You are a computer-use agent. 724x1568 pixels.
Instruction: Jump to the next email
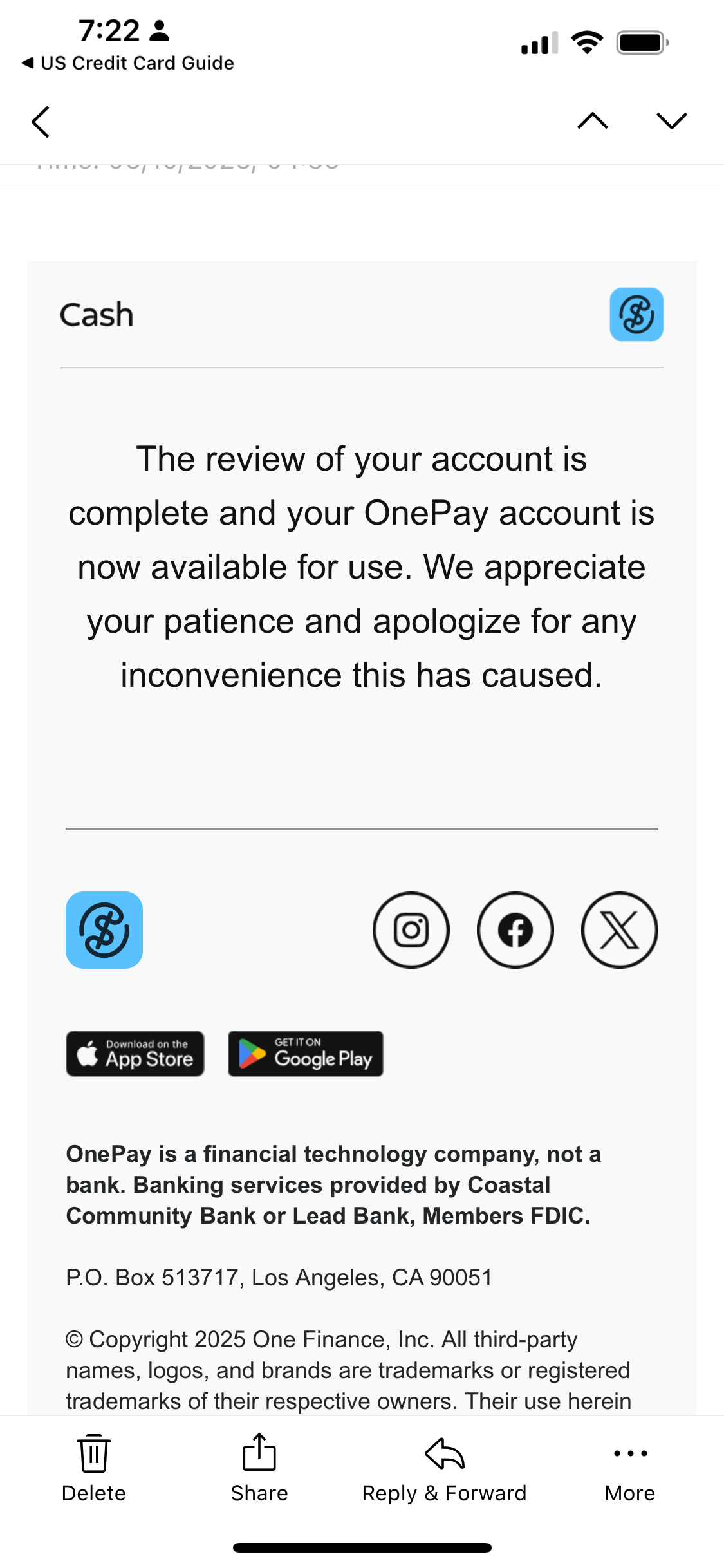click(671, 121)
